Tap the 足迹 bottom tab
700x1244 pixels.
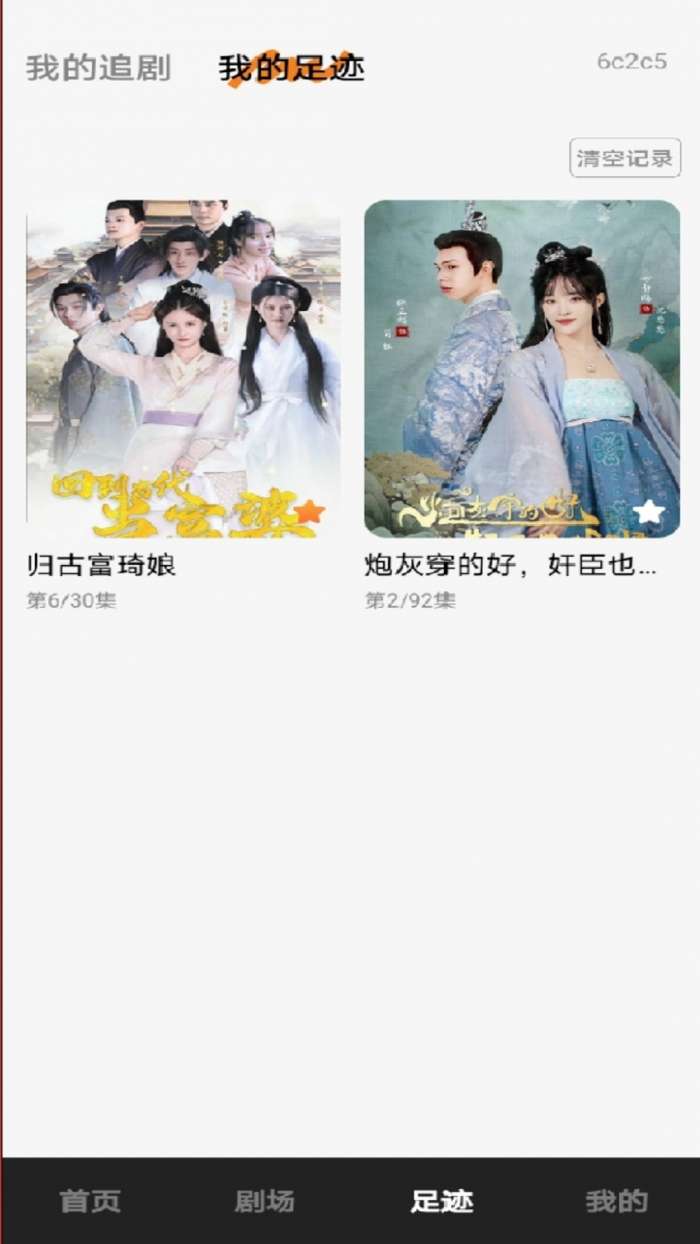tap(441, 1201)
